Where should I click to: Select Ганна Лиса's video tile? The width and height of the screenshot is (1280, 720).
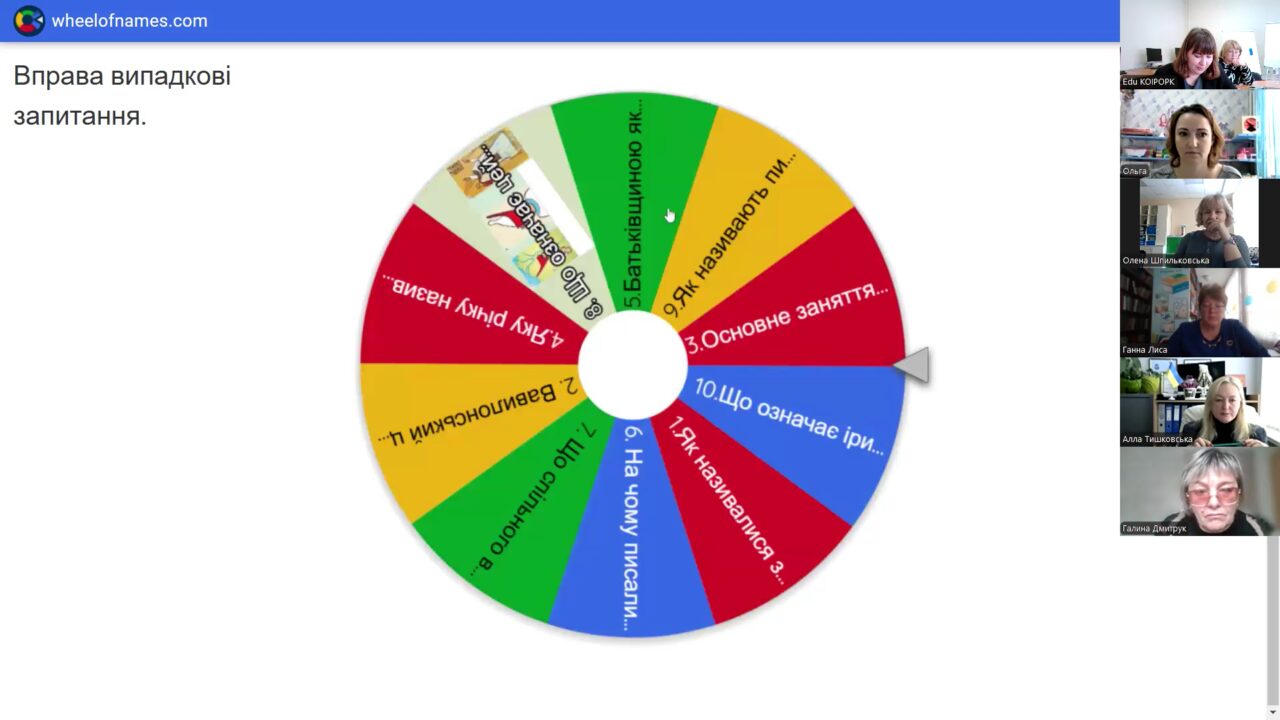click(1199, 312)
